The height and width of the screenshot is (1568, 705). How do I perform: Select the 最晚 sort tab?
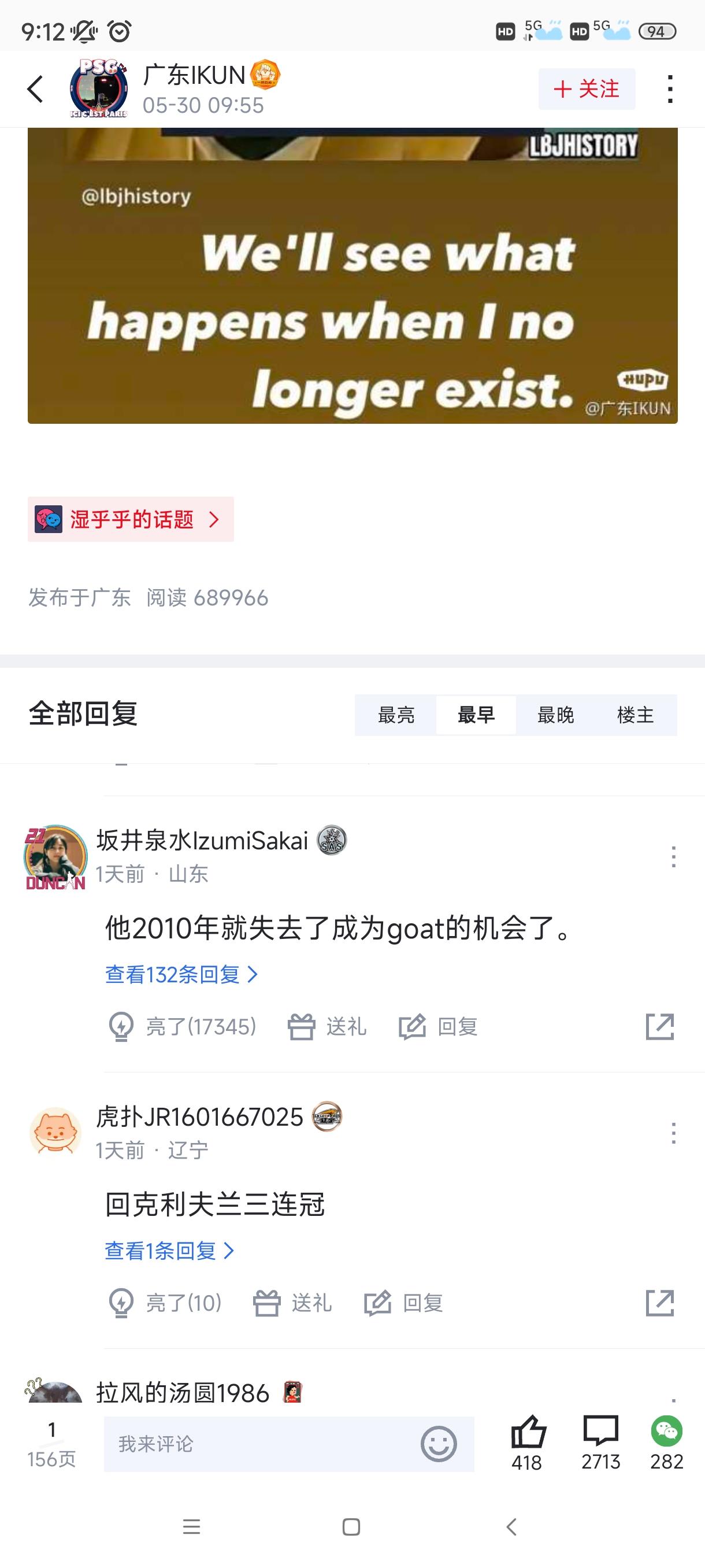[x=555, y=715]
